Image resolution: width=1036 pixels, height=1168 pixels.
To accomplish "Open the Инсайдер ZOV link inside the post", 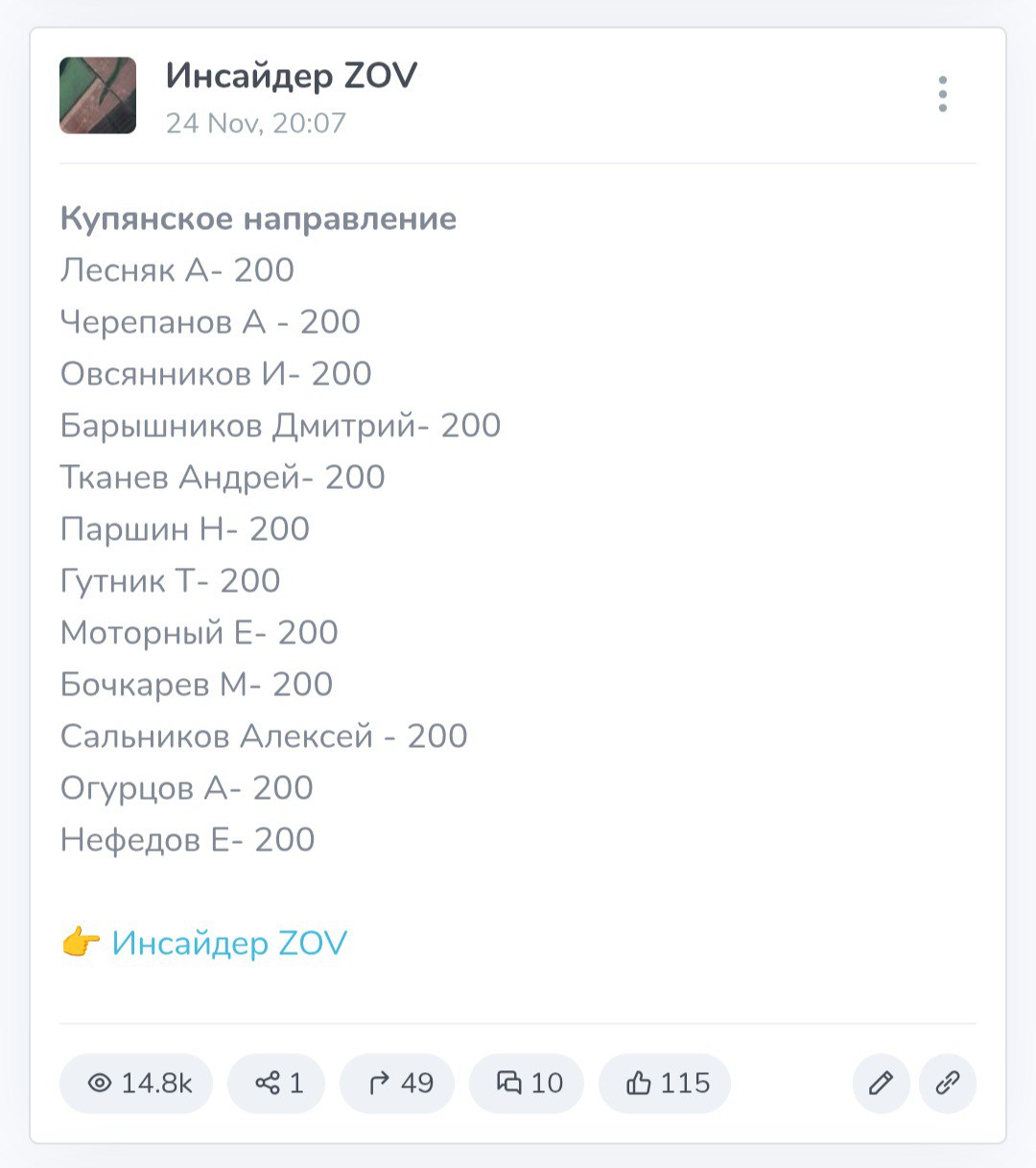I will click(x=230, y=943).
